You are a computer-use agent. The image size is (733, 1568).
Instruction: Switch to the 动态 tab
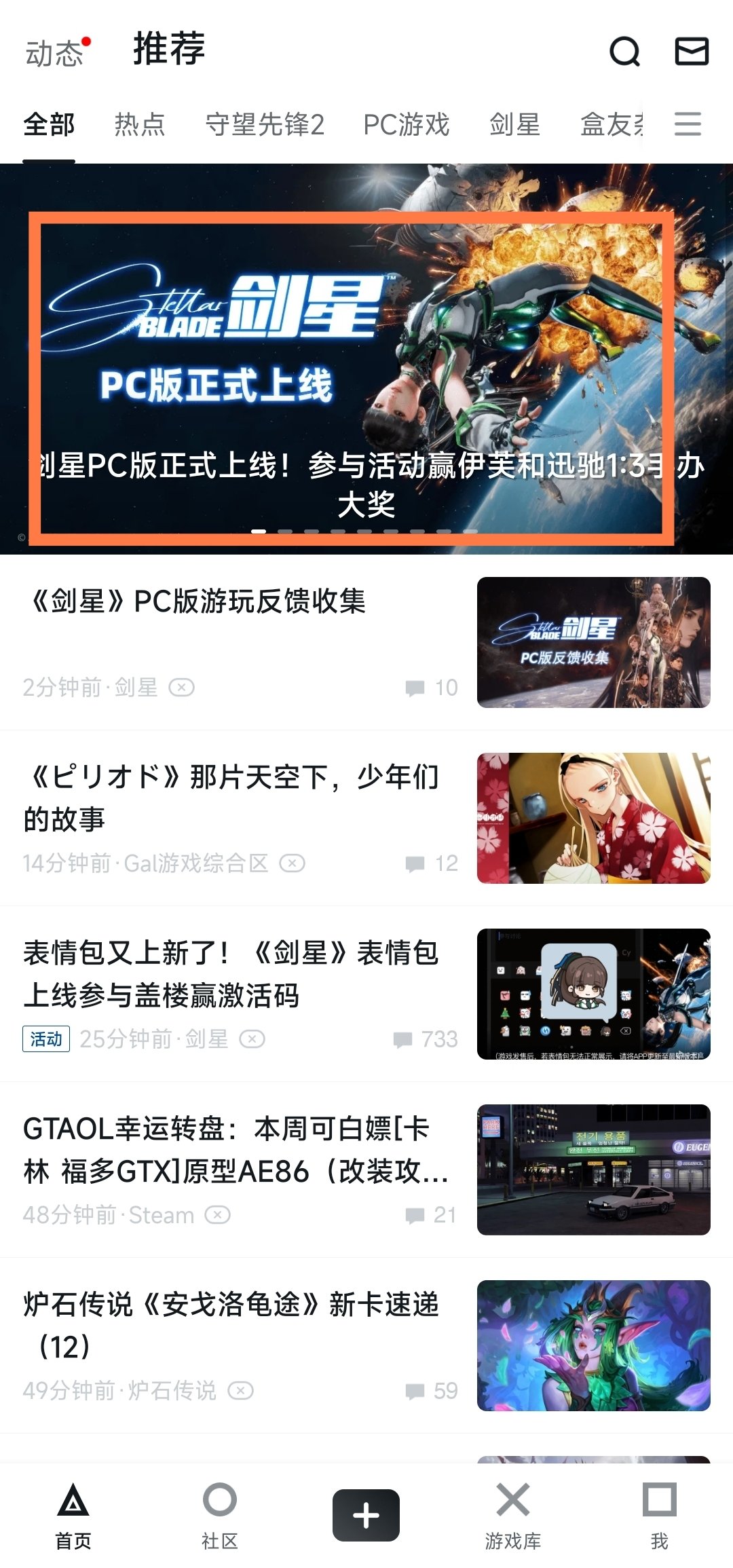click(54, 53)
